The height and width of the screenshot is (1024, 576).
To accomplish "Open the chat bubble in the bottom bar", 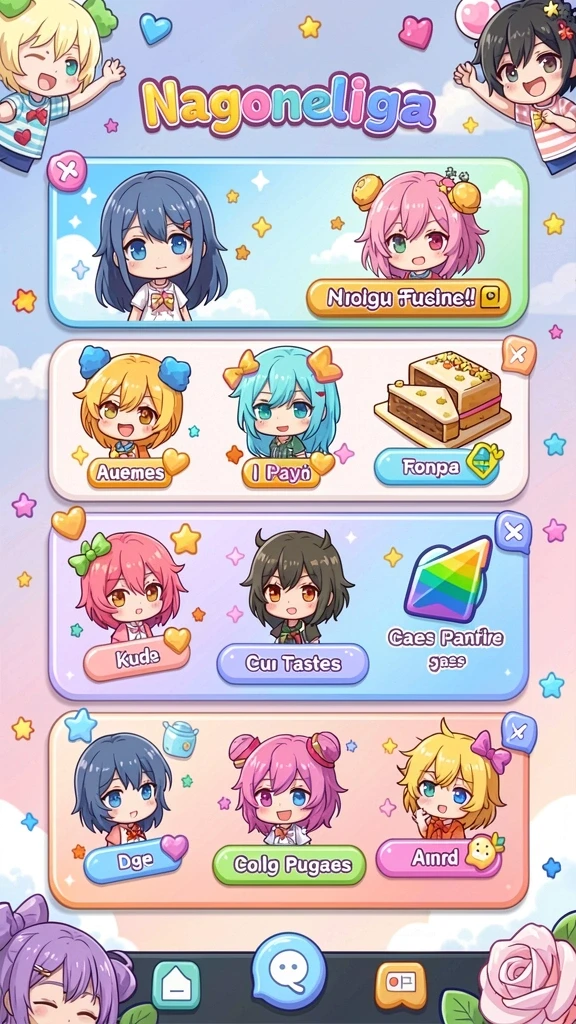I will point(288,971).
